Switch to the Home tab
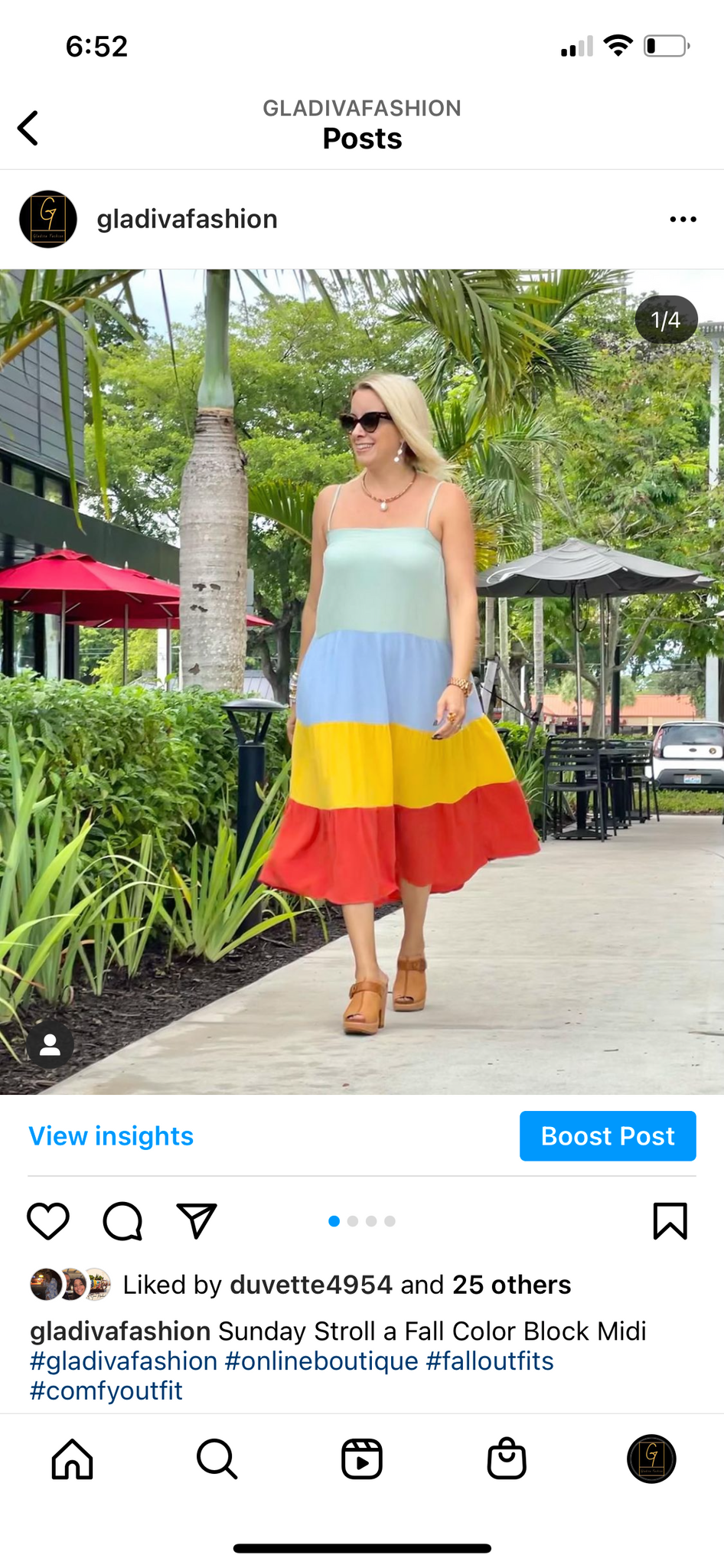724x1568 pixels. pos(73,1459)
